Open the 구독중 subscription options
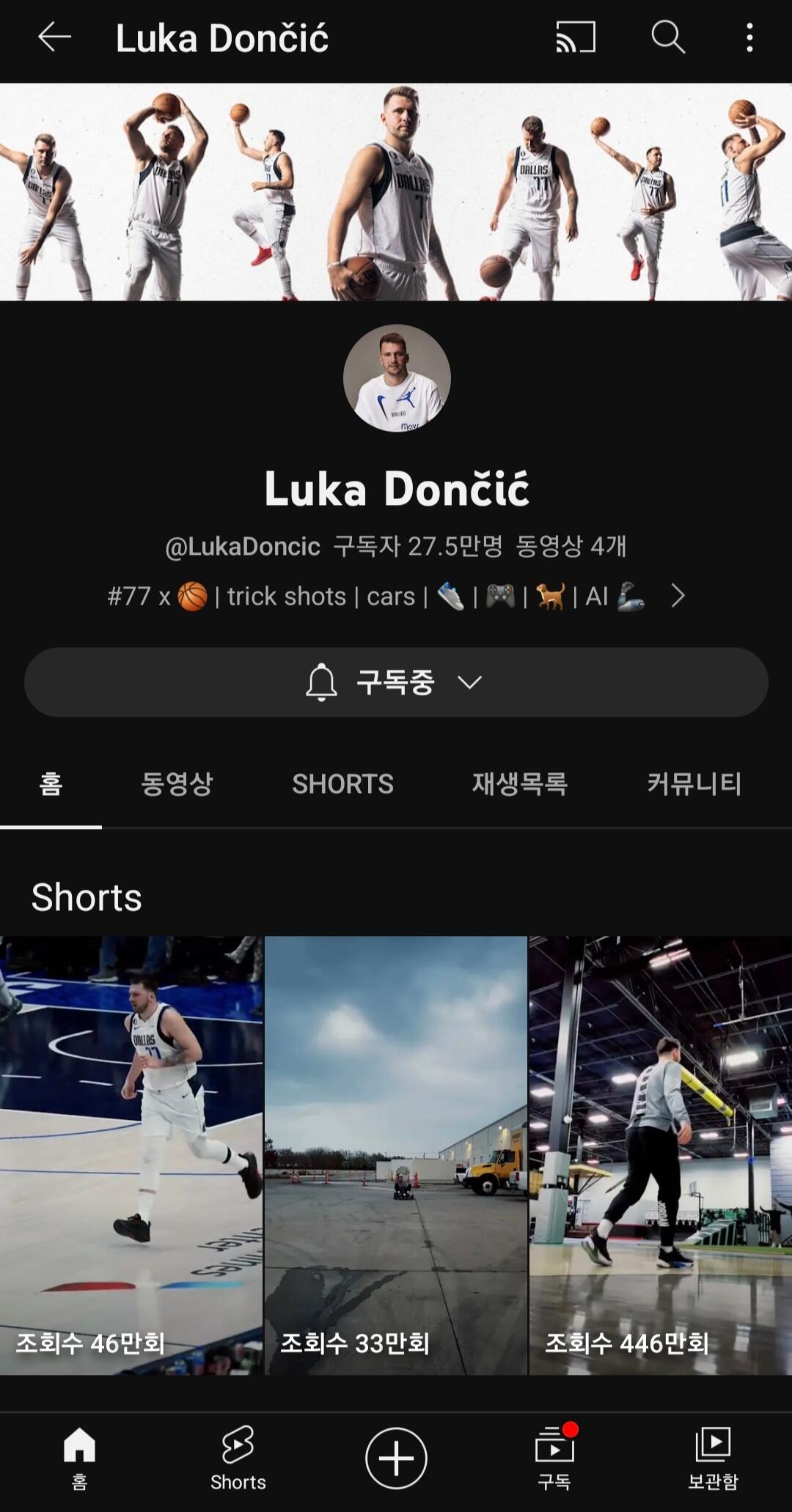Image resolution: width=792 pixels, height=1512 pixels. click(396, 682)
